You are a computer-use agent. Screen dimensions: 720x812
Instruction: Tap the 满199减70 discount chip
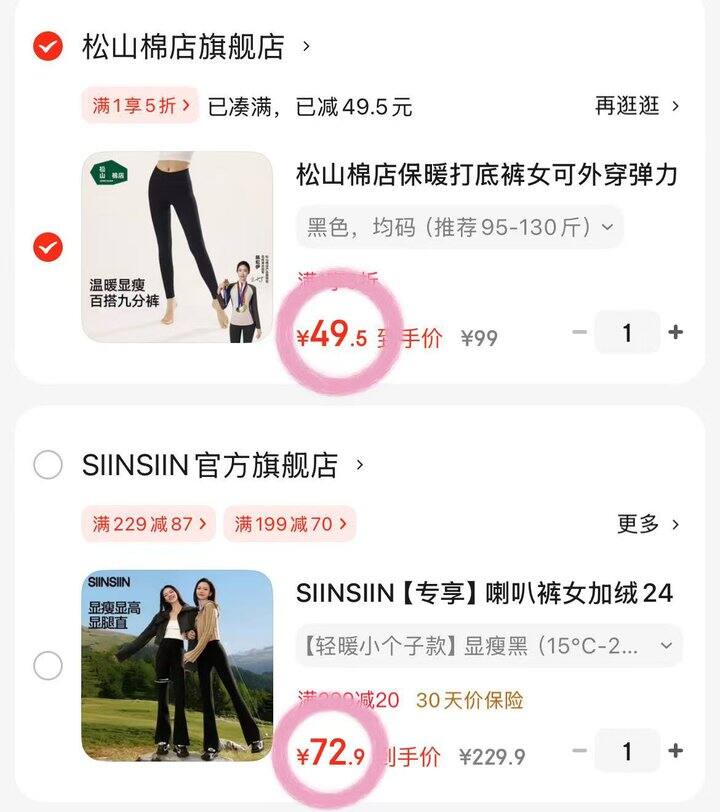click(289, 523)
